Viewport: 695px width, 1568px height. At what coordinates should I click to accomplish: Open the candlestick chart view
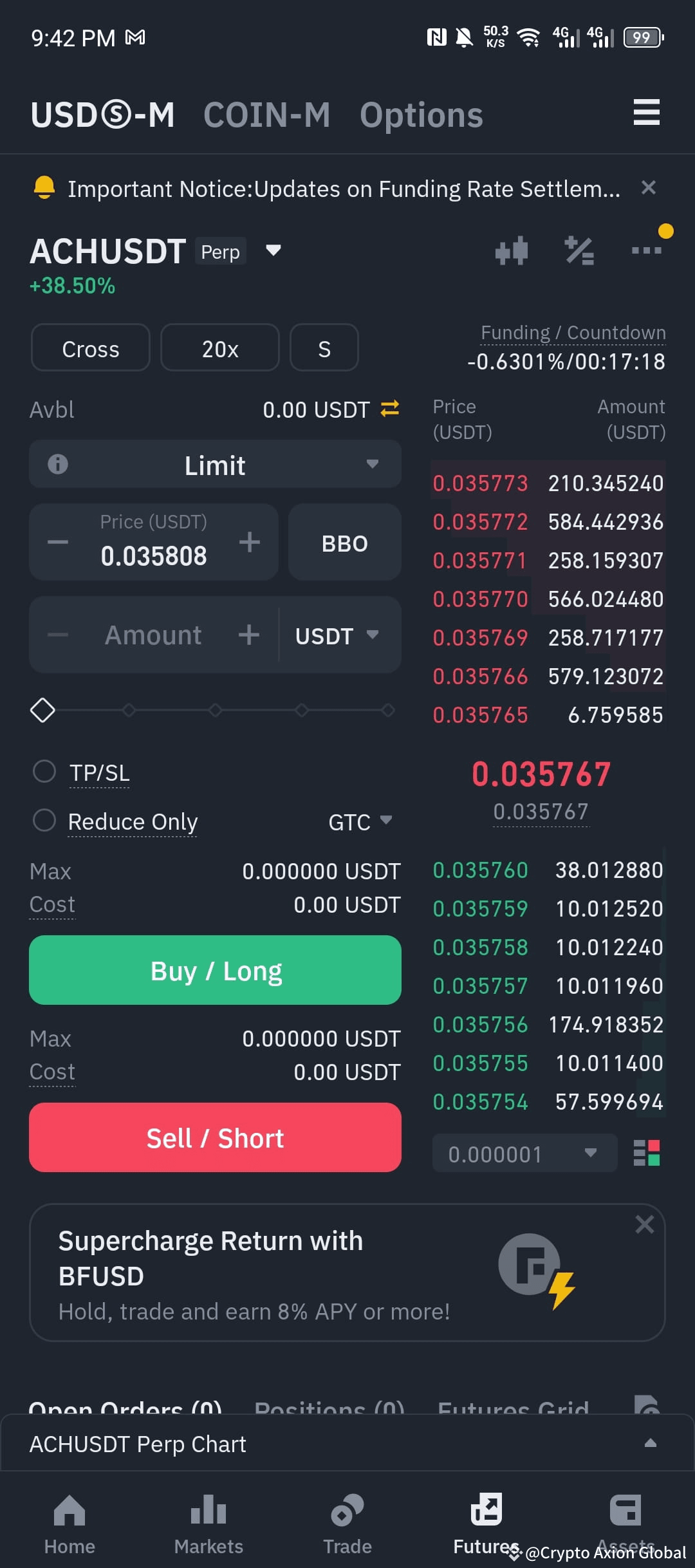512,251
